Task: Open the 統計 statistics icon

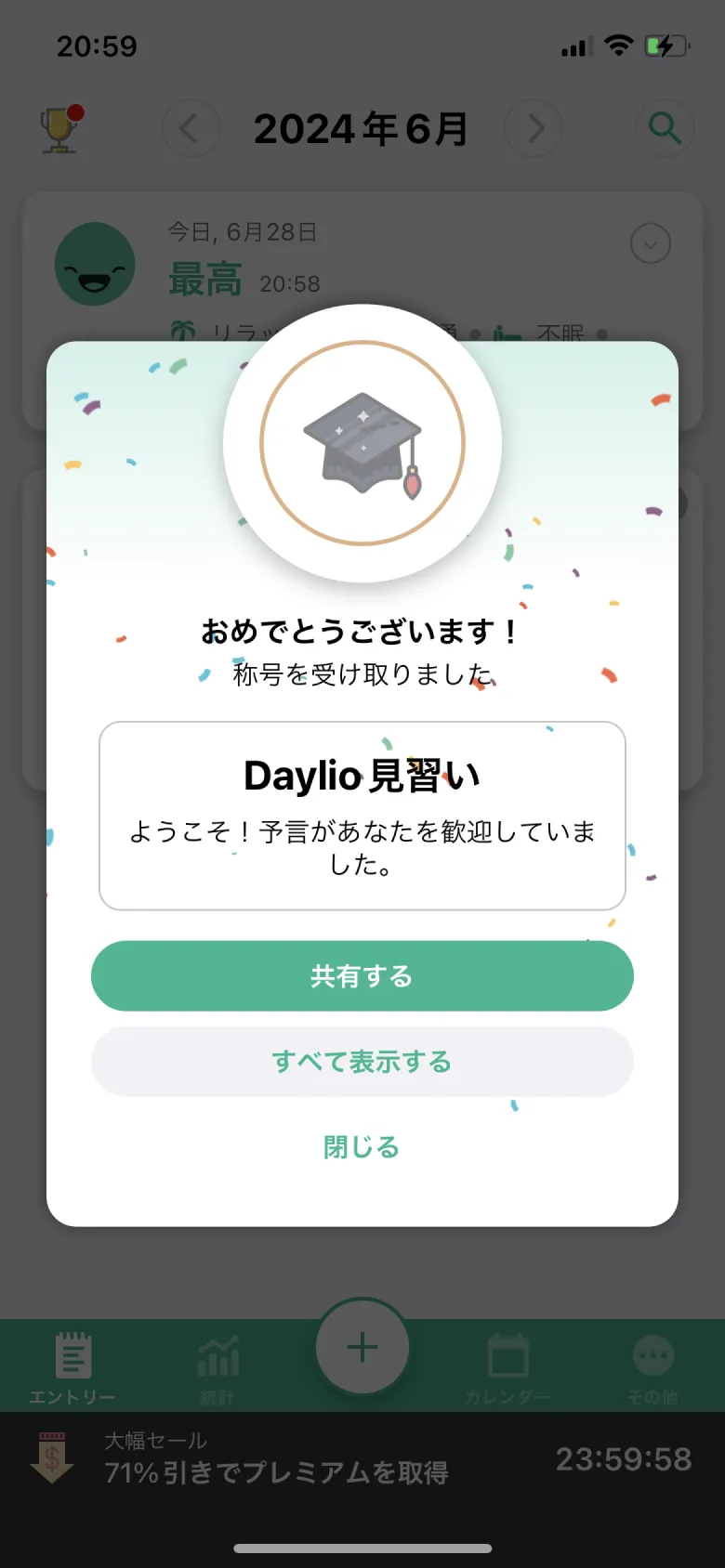Action: (x=218, y=1358)
